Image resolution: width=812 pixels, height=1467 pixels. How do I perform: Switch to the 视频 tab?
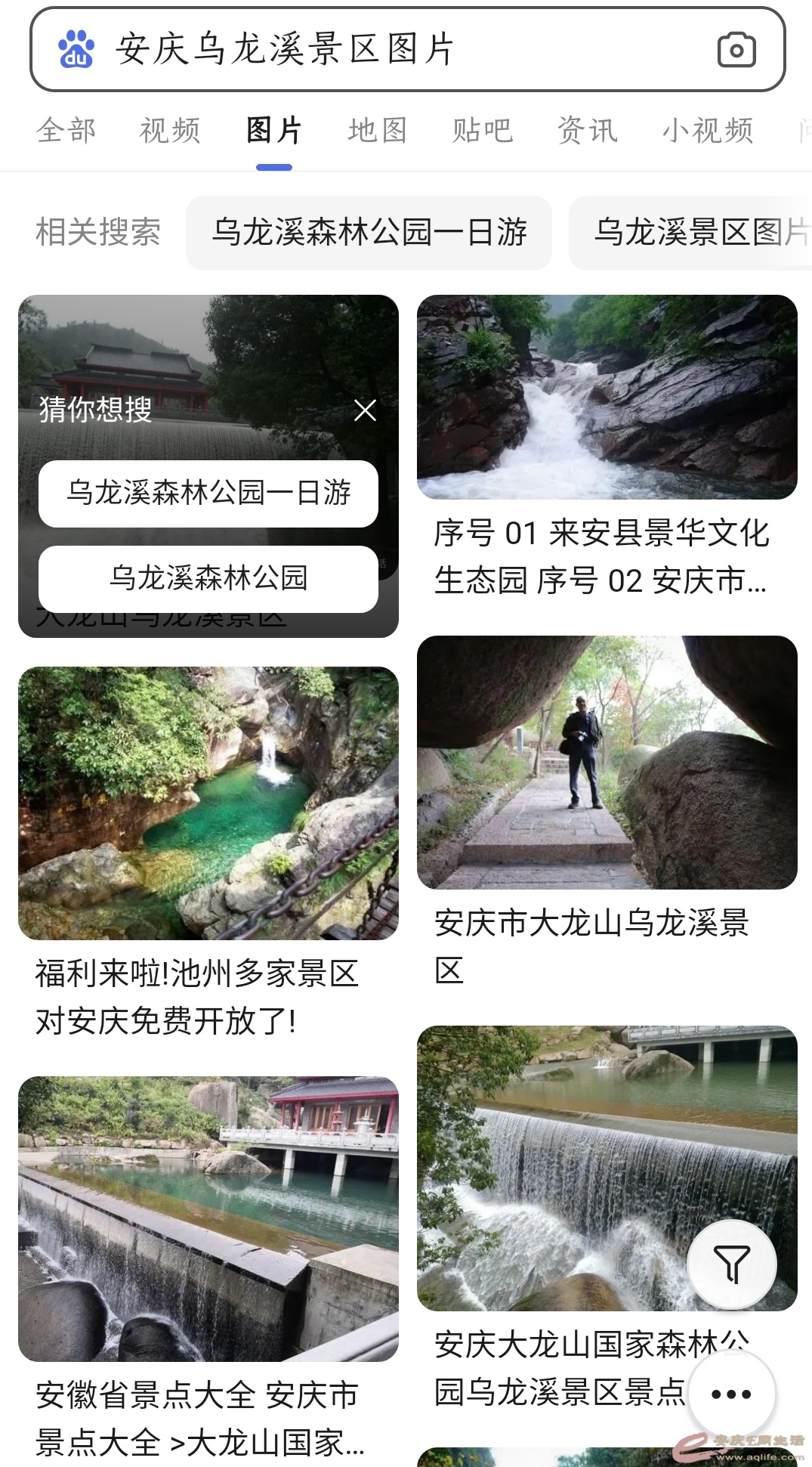[x=170, y=131]
